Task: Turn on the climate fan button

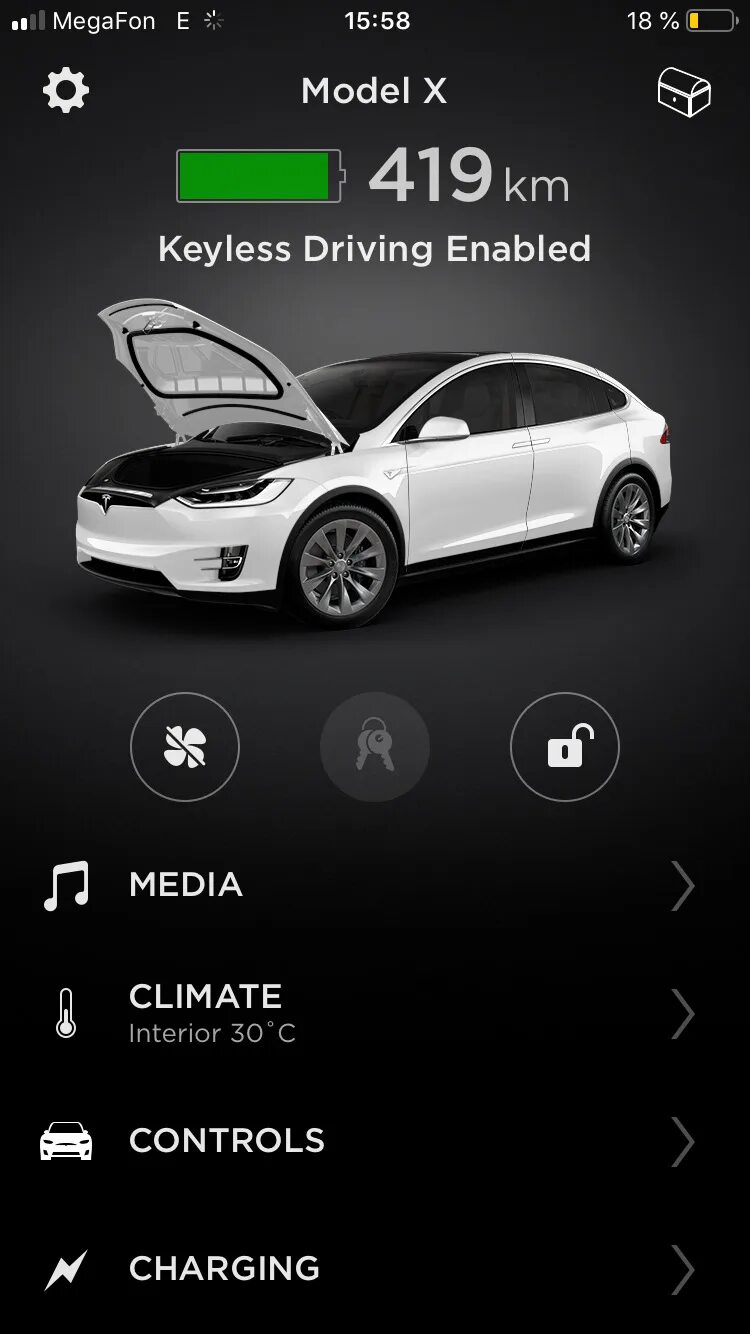Action: (x=185, y=747)
